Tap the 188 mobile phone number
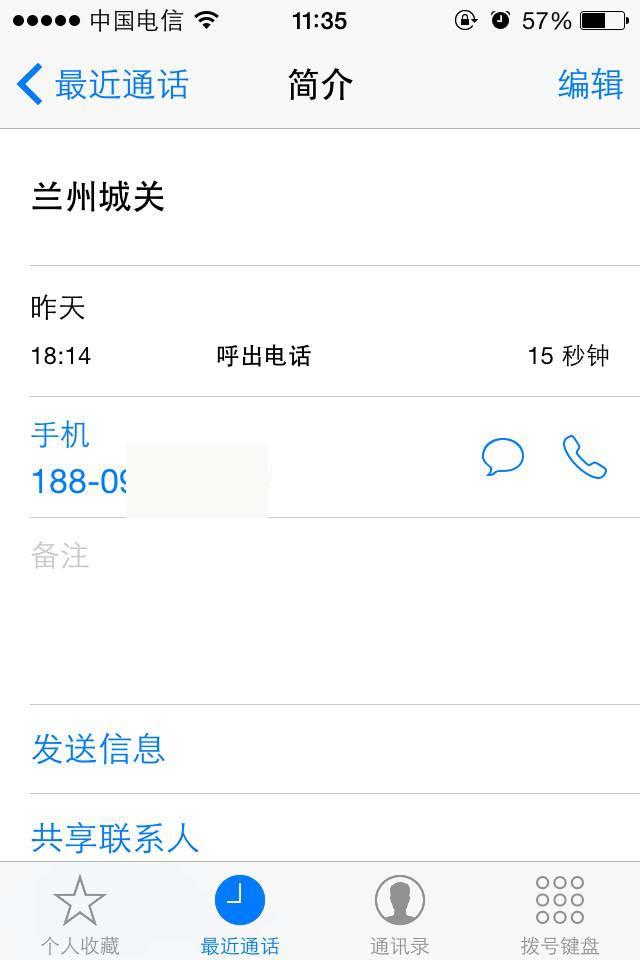The image size is (640, 960). (x=80, y=482)
